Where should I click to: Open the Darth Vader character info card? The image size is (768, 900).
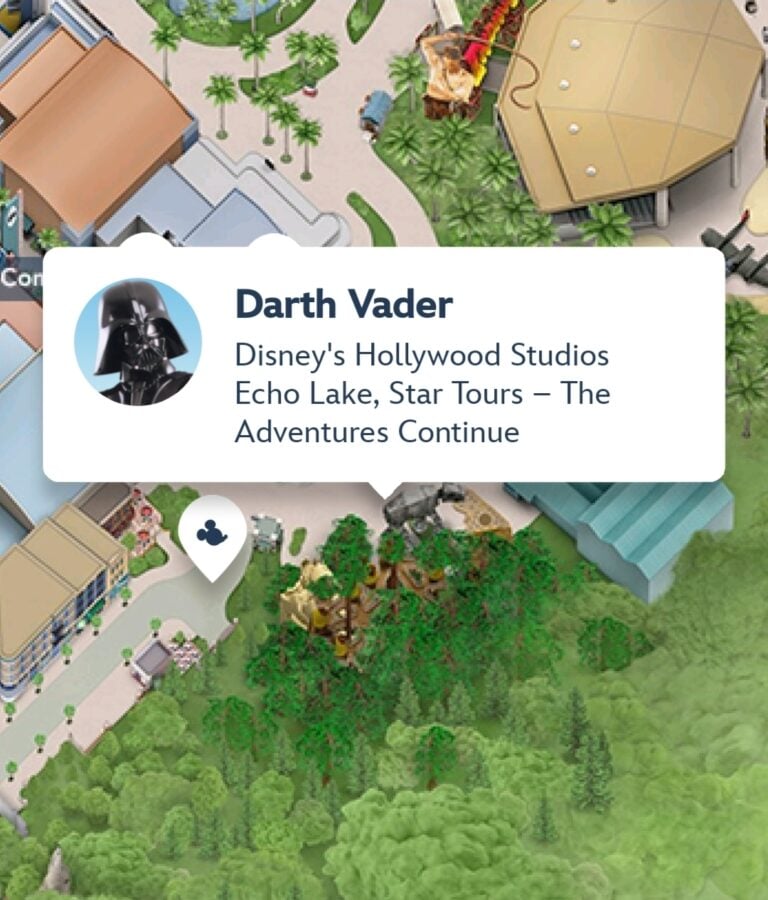pos(383,366)
